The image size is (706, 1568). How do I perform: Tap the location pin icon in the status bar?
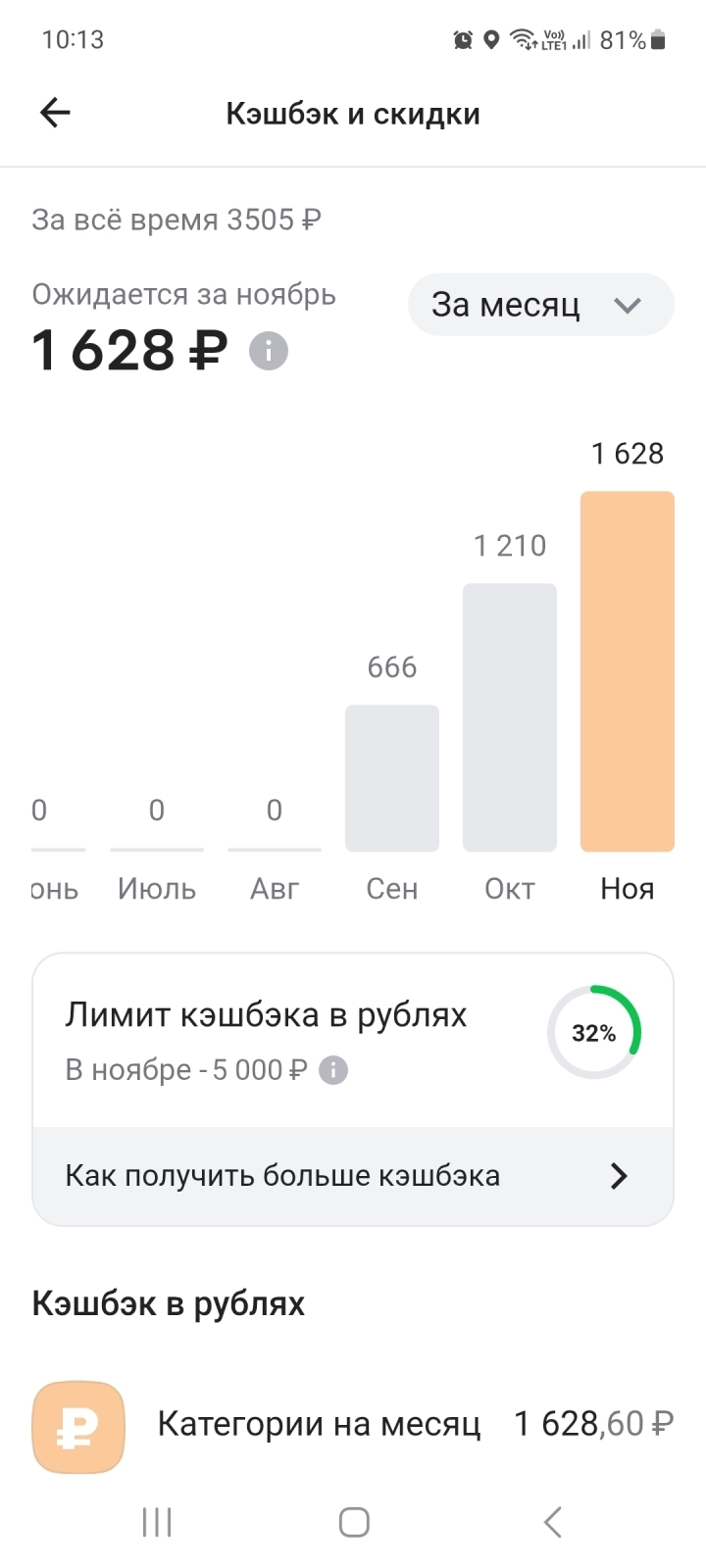[492, 40]
